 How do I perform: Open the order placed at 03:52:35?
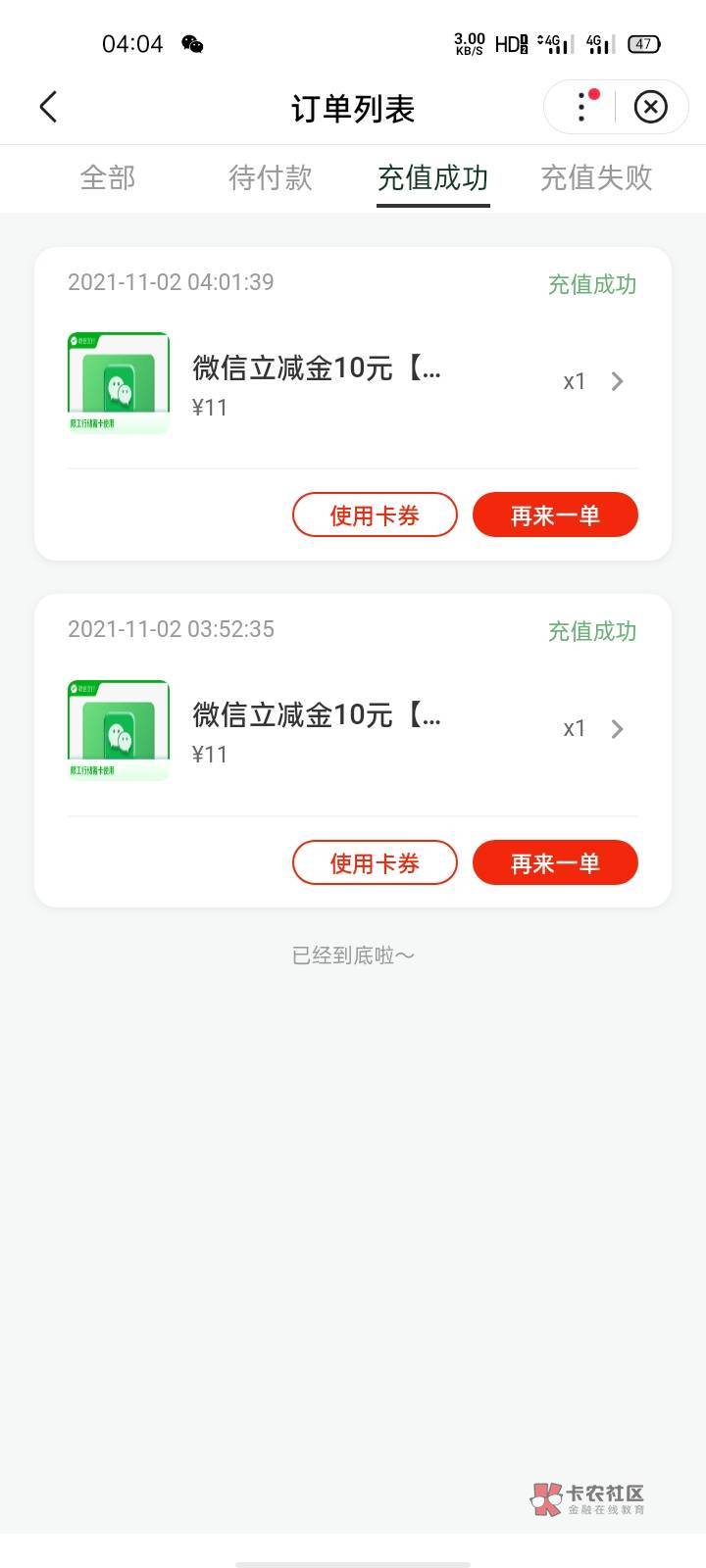tap(353, 729)
